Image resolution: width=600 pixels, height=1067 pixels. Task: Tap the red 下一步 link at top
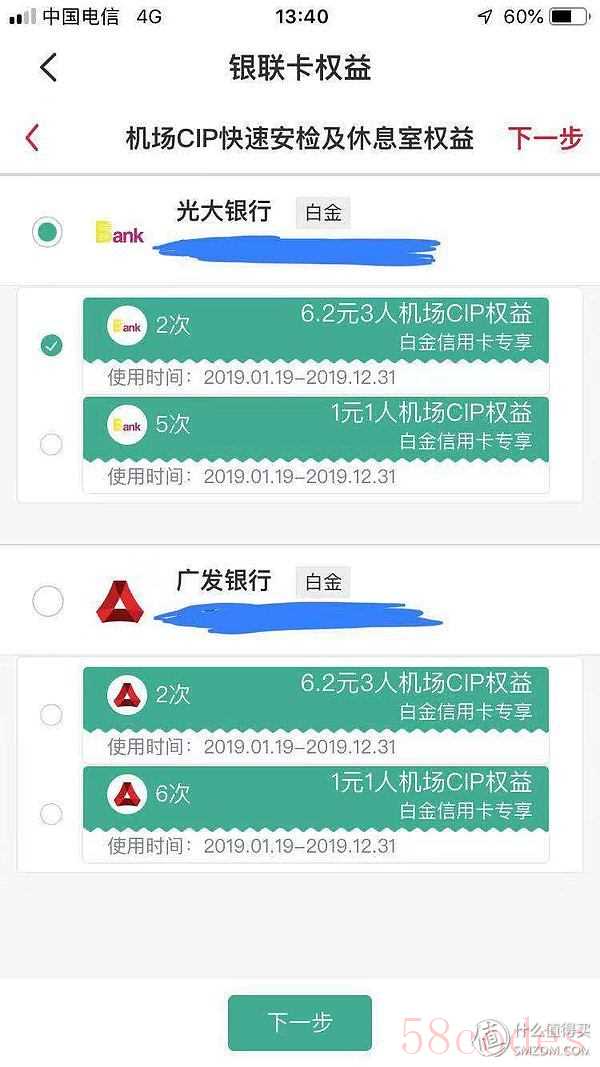click(x=544, y=138)
